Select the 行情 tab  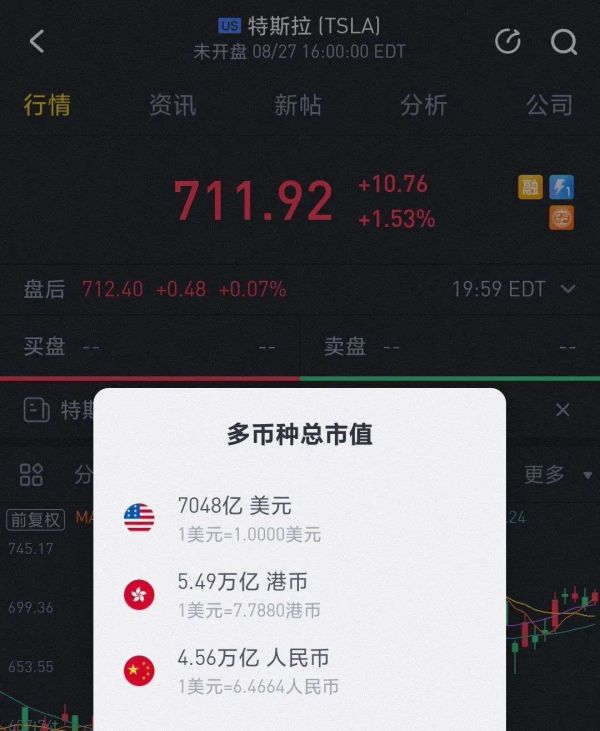point(47,105)
